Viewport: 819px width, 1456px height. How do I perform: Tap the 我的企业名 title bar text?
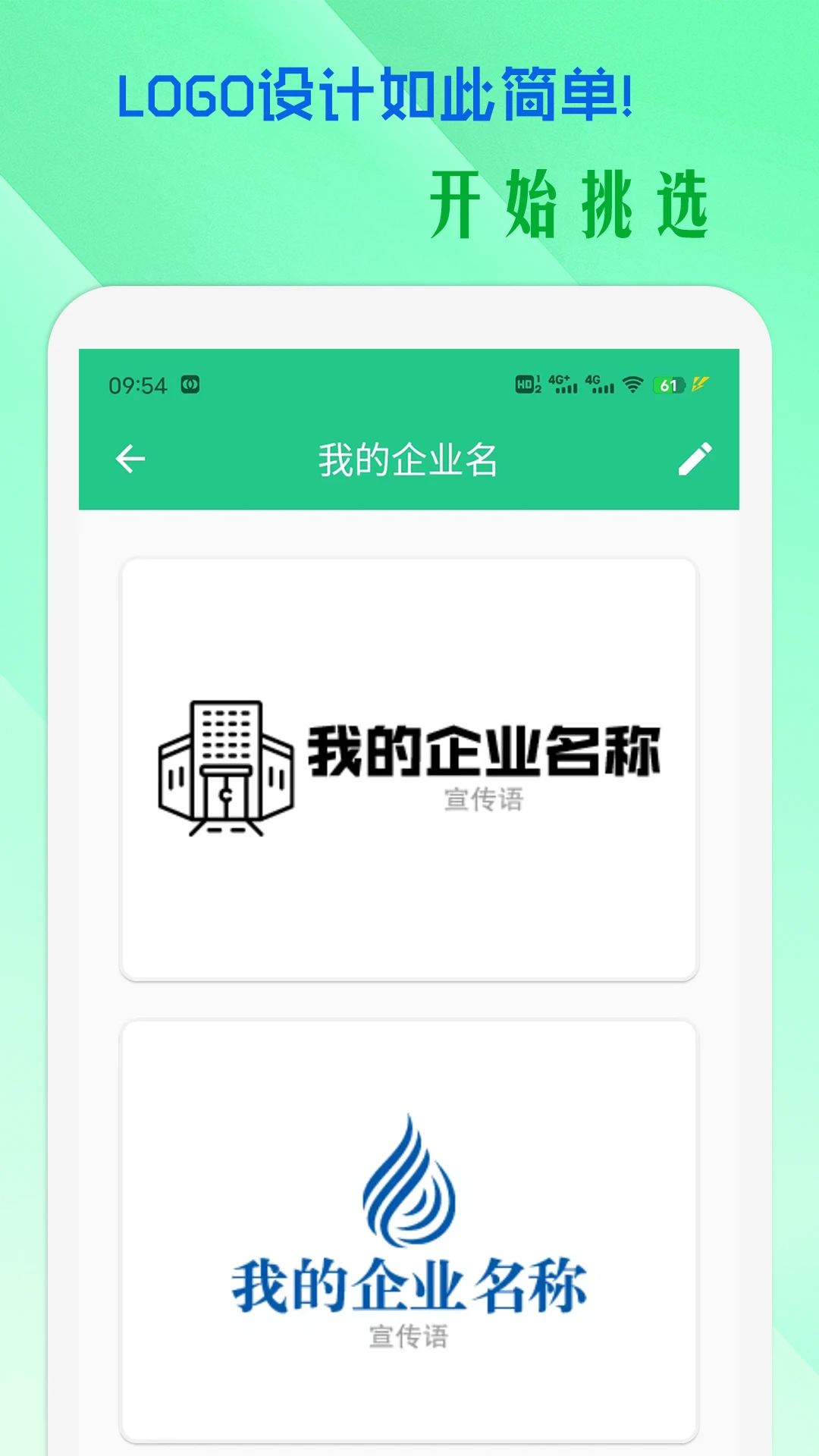click(409, 458)
